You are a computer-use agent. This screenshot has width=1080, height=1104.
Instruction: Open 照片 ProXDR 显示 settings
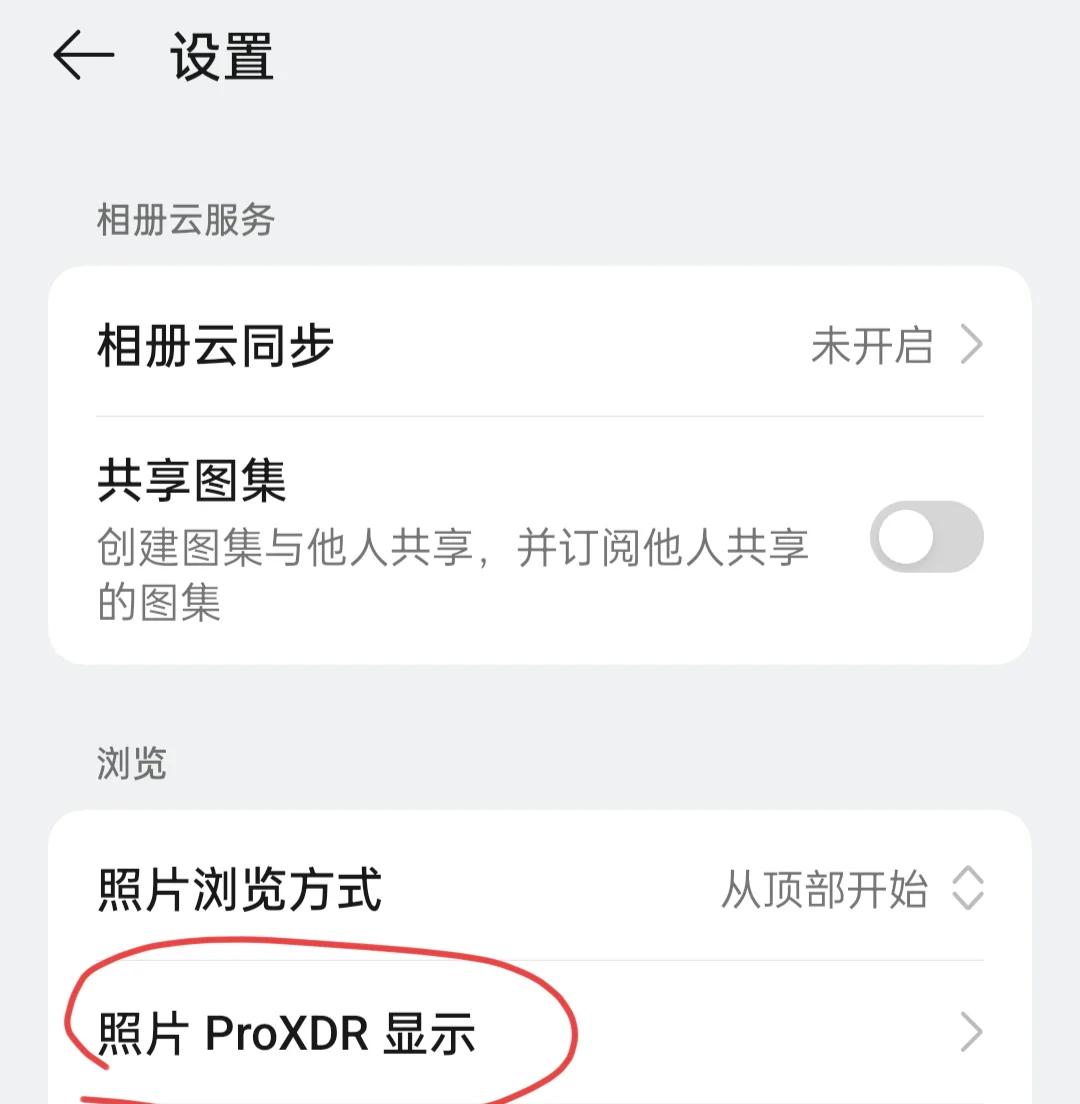(540, 1033)
